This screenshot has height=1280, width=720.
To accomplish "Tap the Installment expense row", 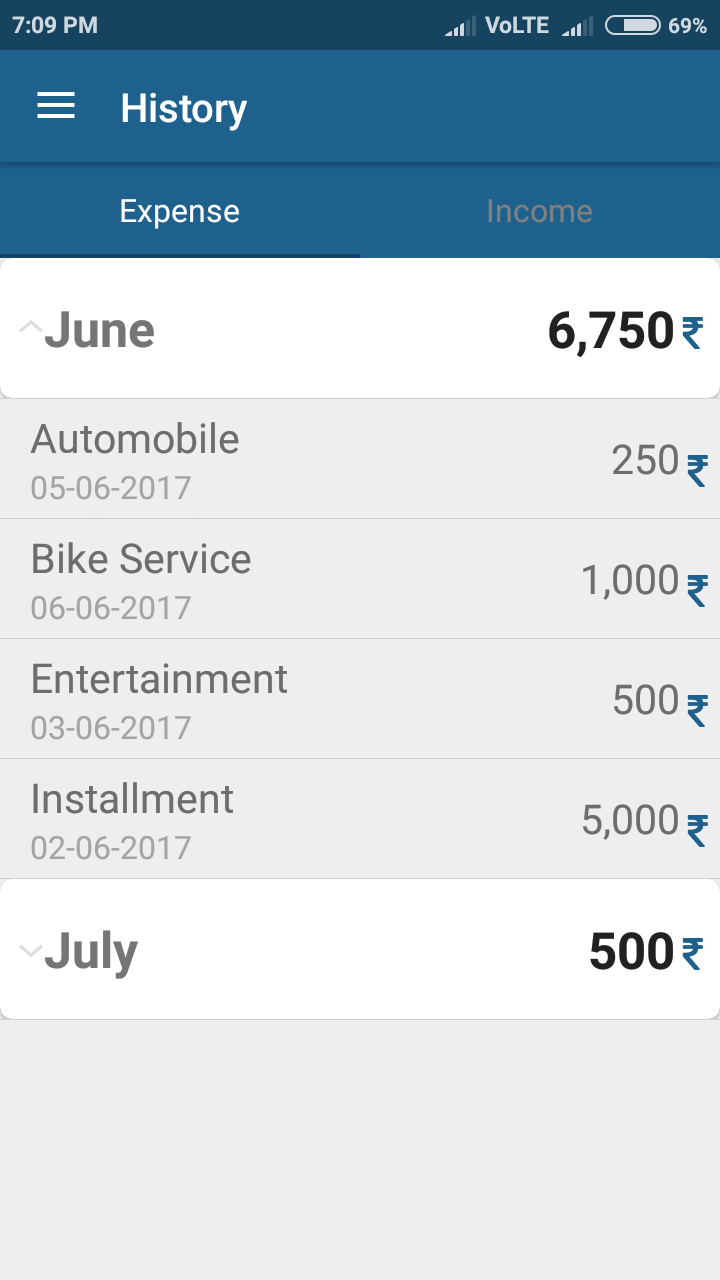I will click(x=360, y=820).
